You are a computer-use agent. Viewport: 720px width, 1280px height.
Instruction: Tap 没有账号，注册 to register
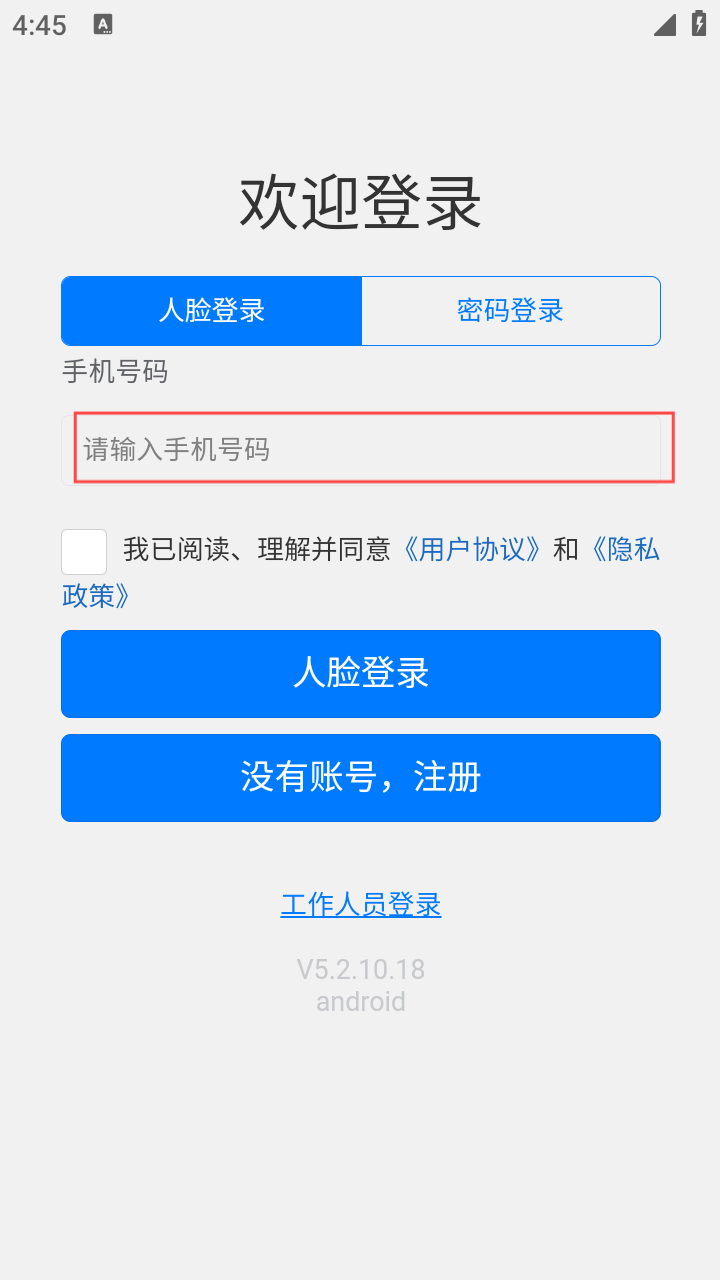pos(360,777)
